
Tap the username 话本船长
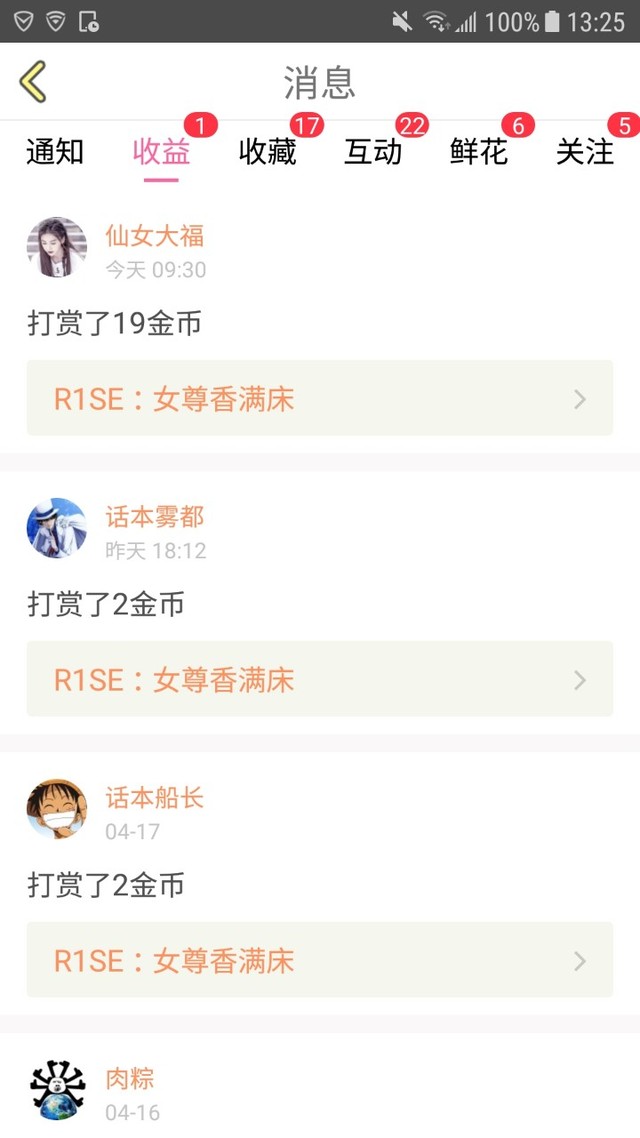[x=155, y=798]
